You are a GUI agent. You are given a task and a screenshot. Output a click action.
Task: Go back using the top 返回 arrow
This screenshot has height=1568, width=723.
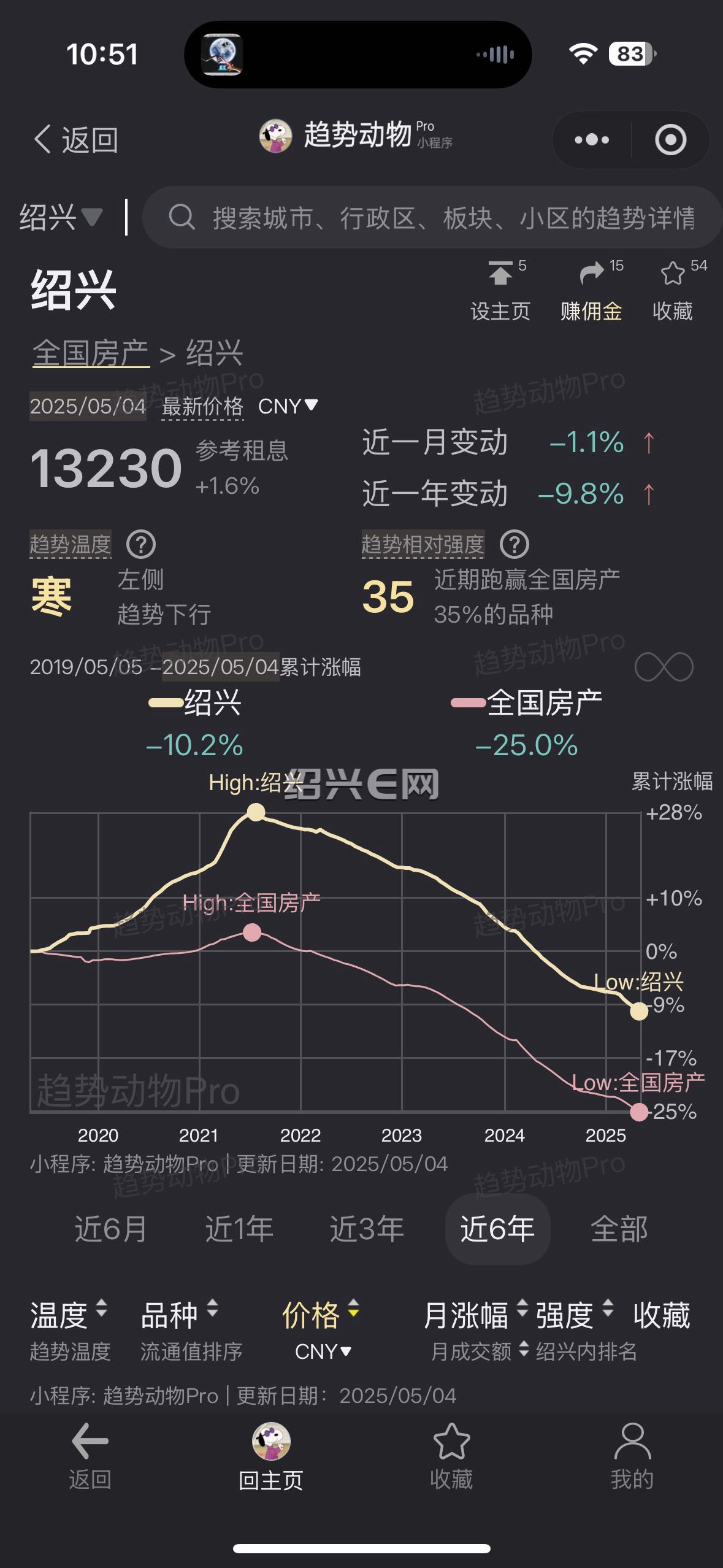point(75,140)
